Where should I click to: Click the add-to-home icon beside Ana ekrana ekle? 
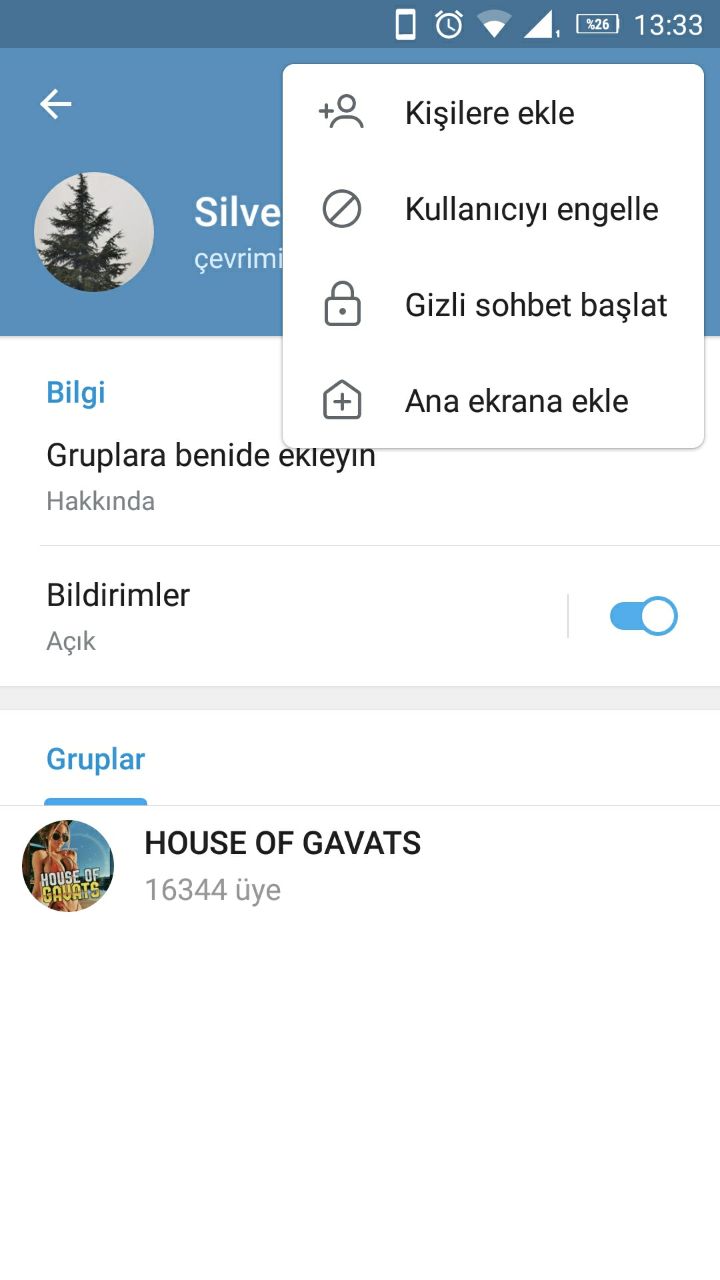tap(341, 400)
